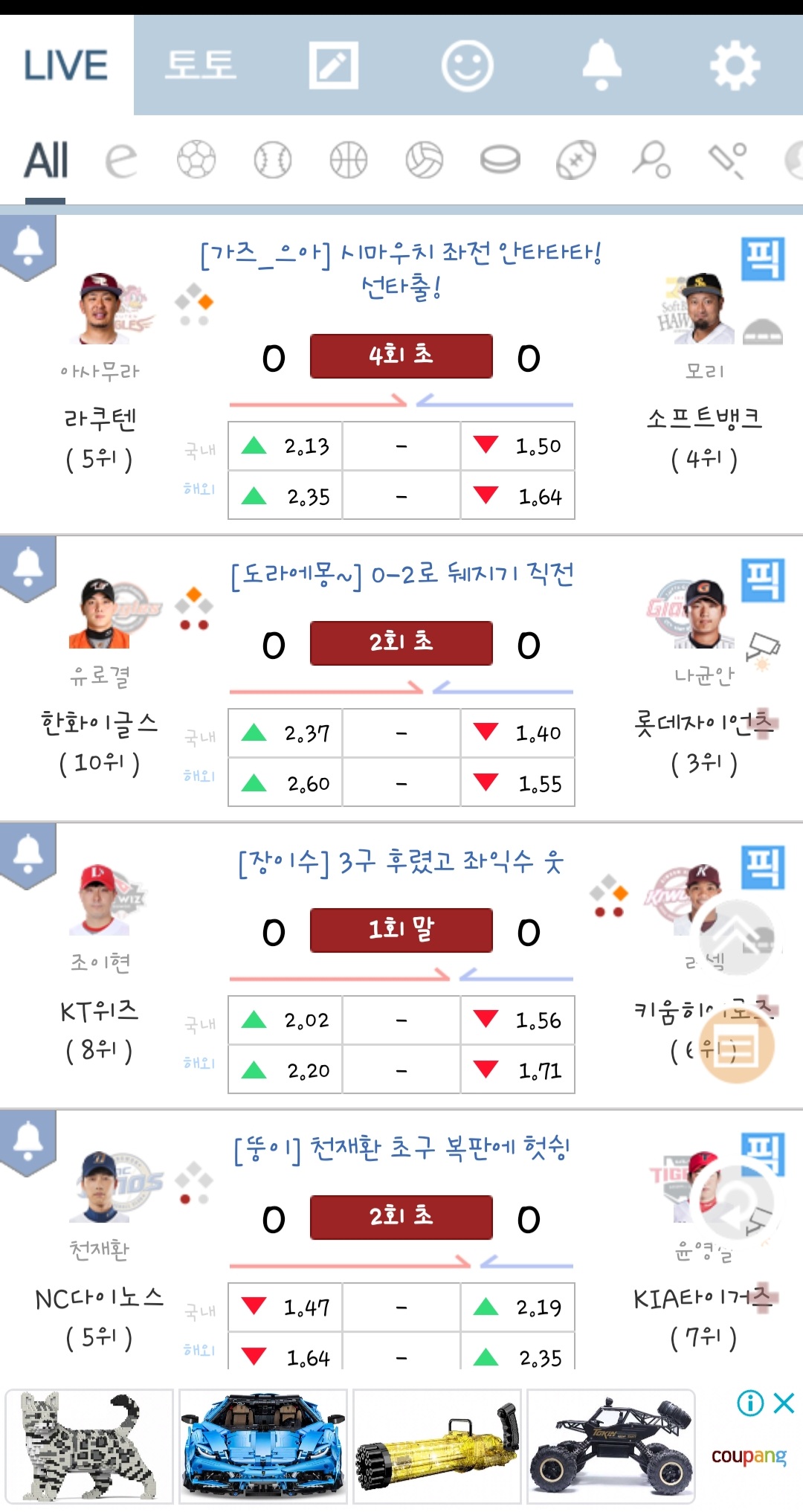This screenshot has width=803, height=1512.
Task: Open the write post icon
Action: tap(333, 65)
